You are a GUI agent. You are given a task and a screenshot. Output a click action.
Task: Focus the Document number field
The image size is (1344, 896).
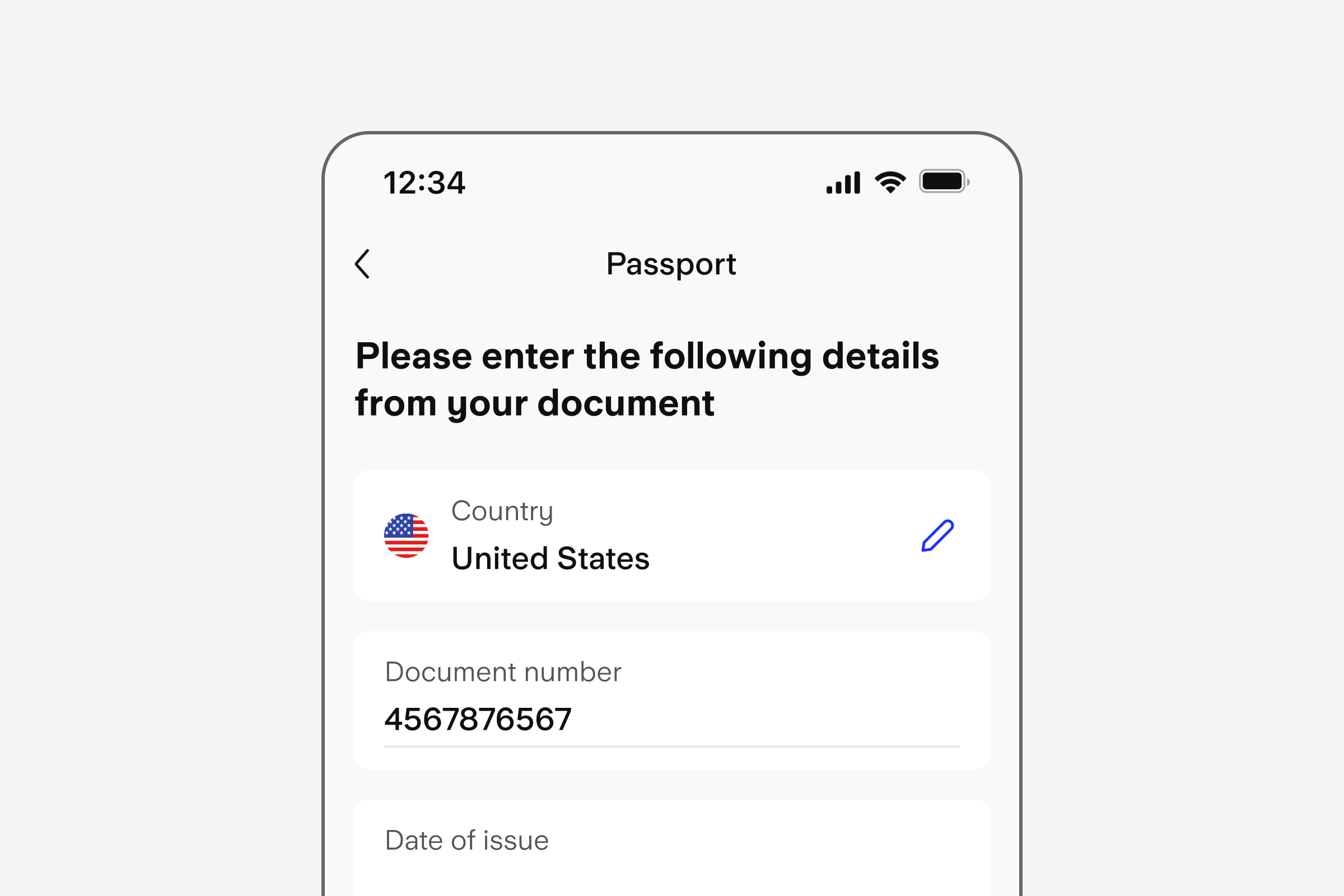671,718
